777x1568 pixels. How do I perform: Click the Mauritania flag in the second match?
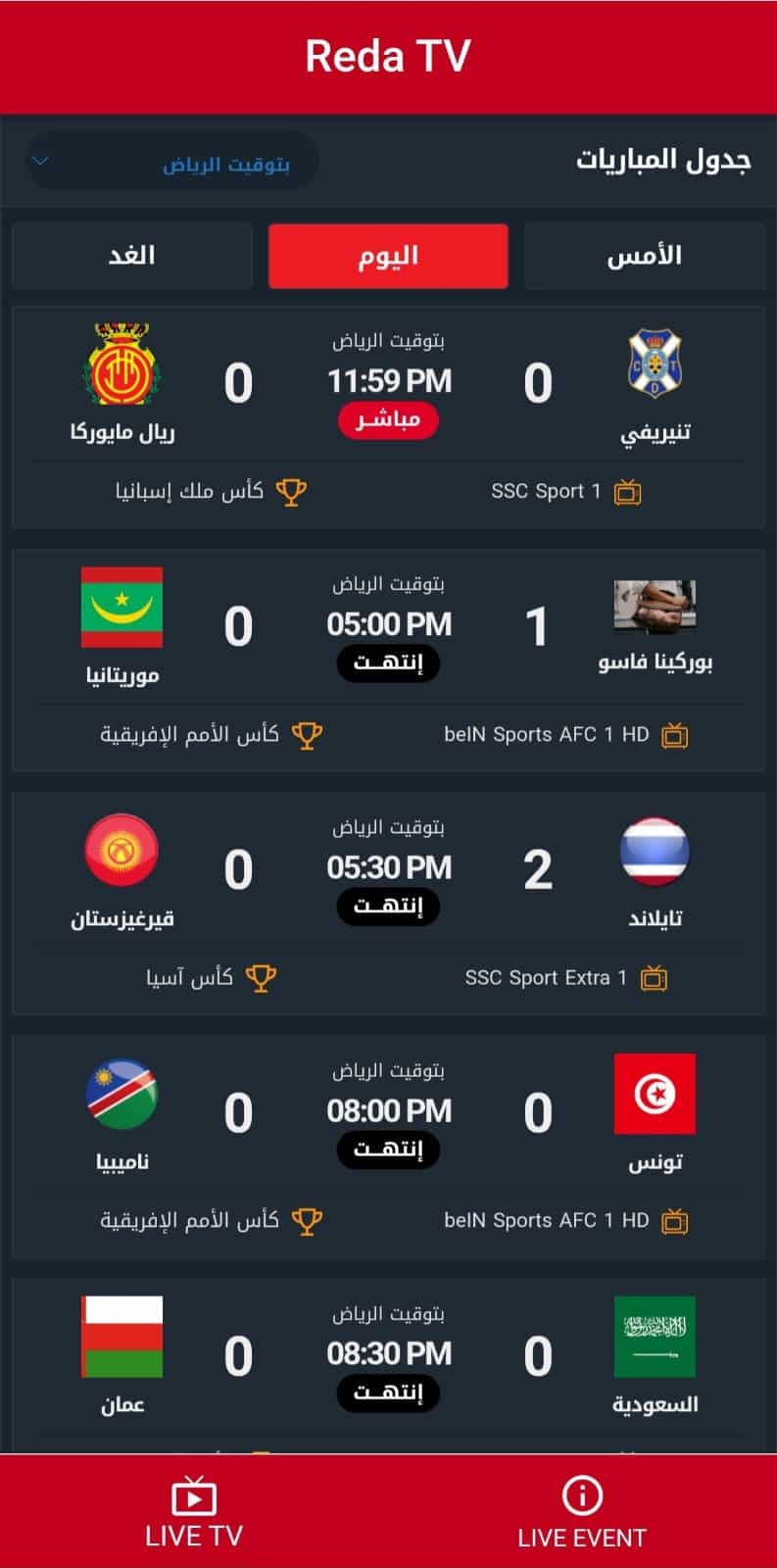122,609
